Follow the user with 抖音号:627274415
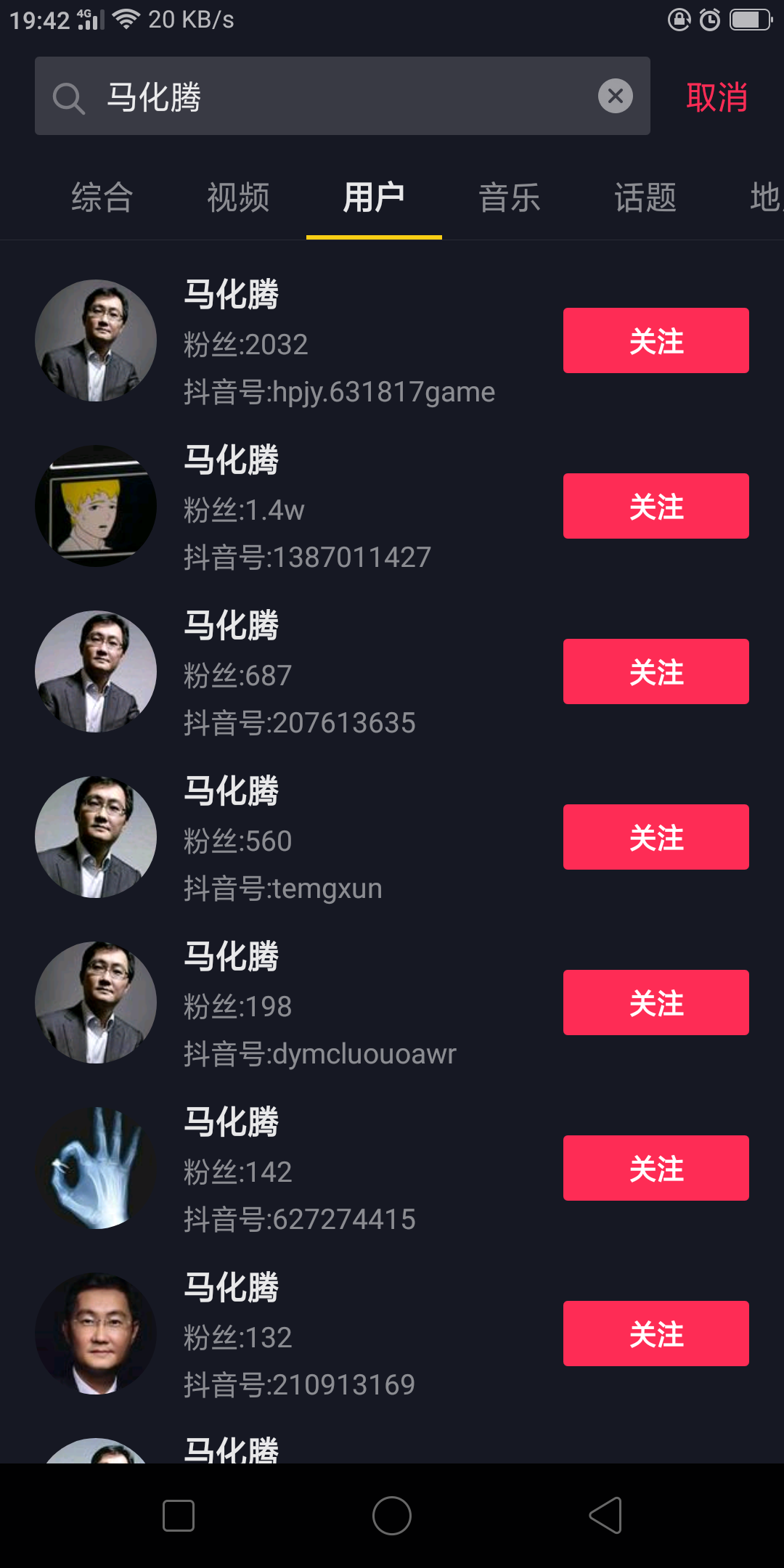 [656, 1168]
